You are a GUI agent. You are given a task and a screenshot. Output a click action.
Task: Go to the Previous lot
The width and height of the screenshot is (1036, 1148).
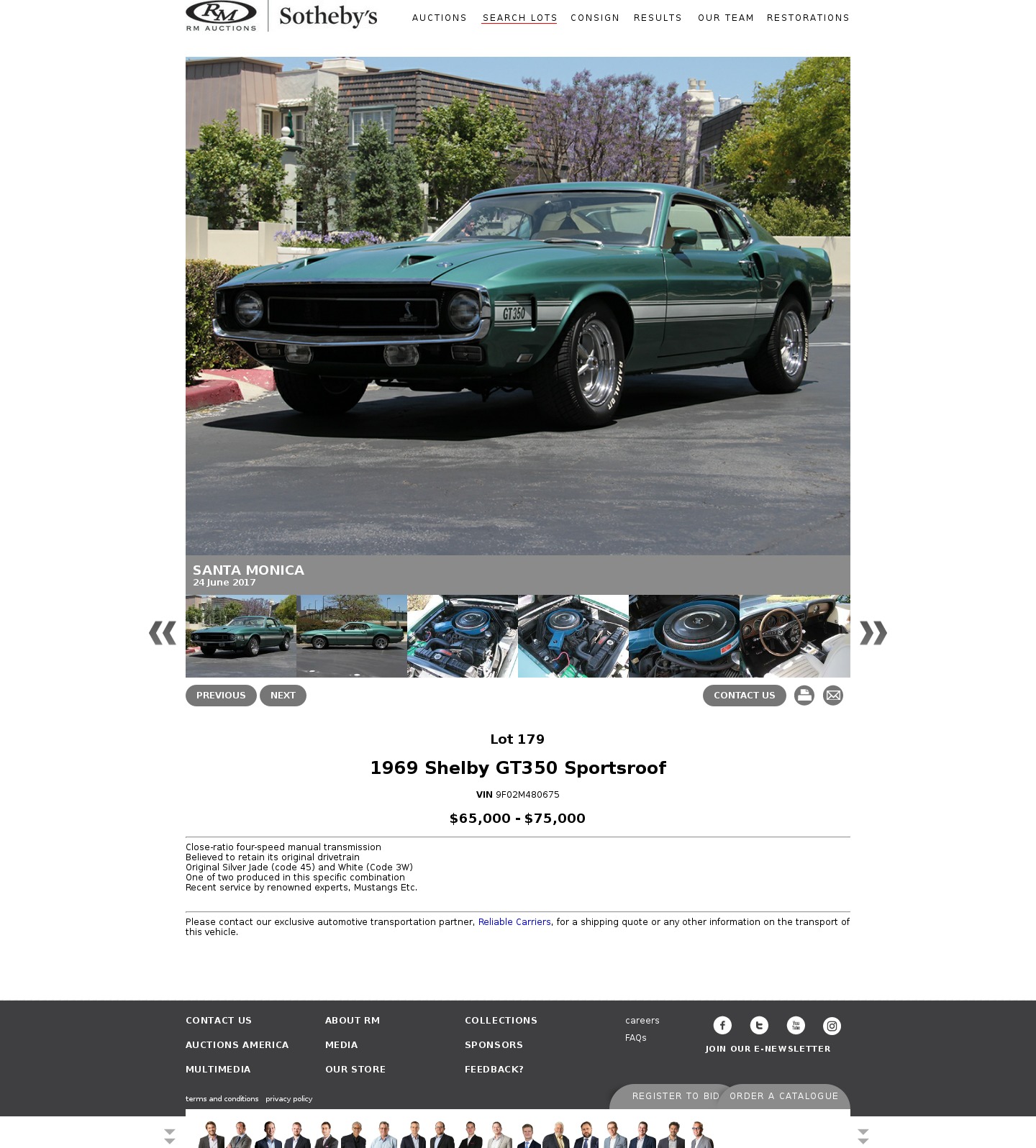(x=221, y=696)
